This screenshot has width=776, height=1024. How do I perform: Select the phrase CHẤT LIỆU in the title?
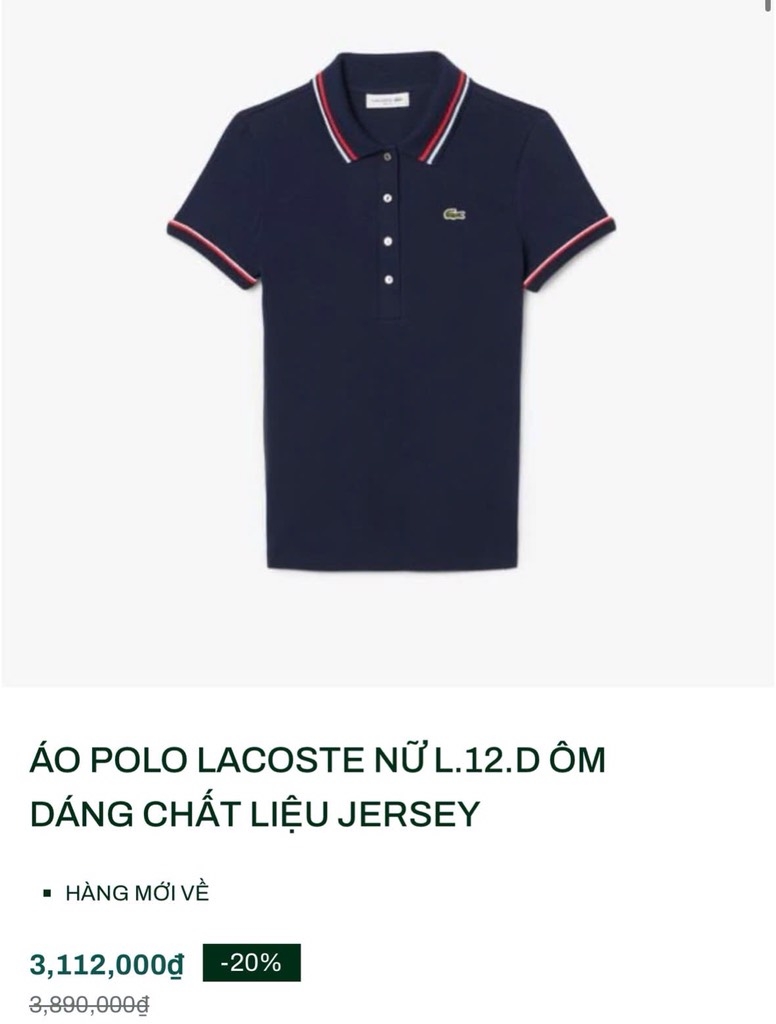[x=255, y=812]
